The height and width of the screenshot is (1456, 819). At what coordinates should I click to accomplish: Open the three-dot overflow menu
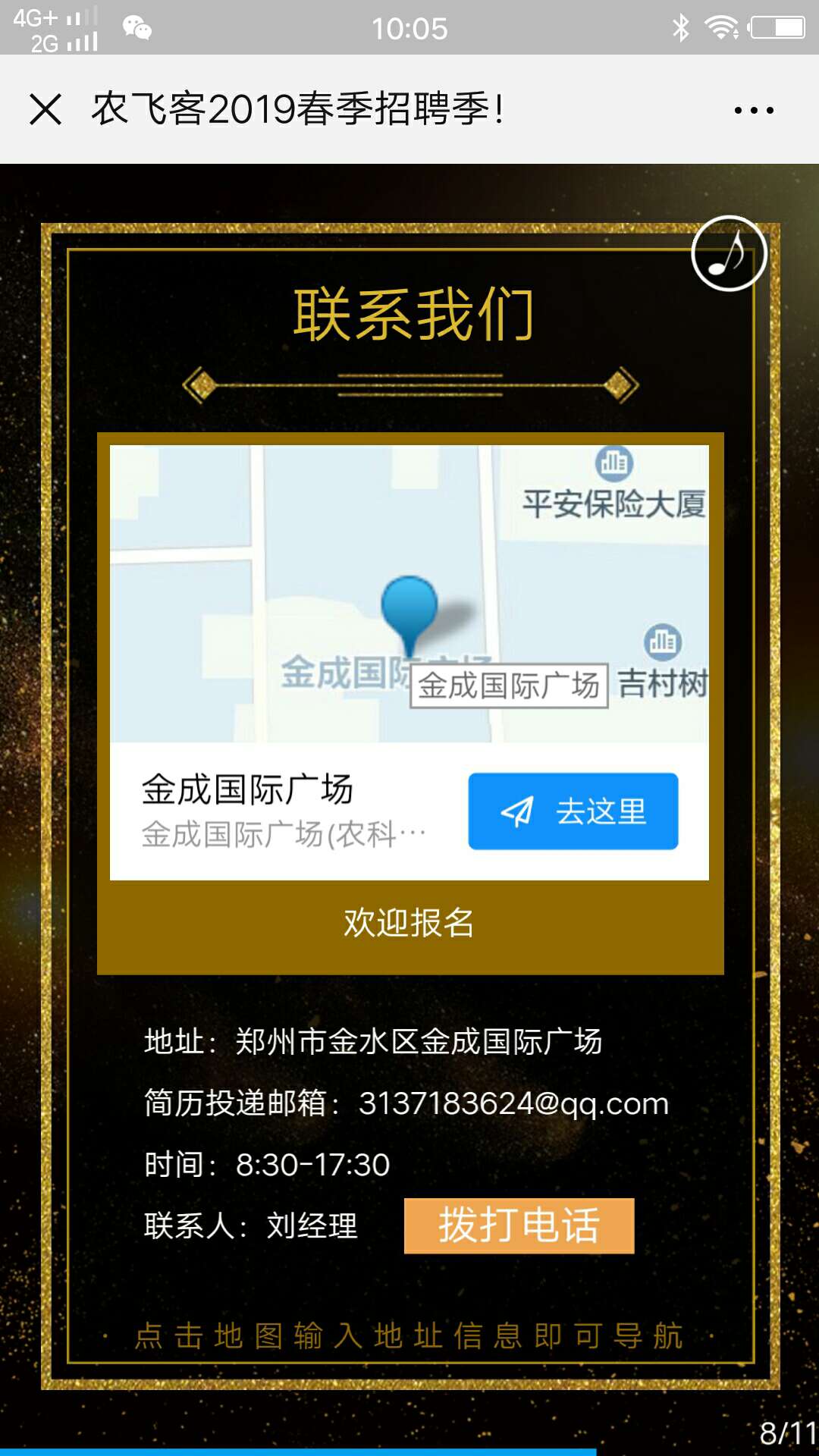(x=754, y=110)
